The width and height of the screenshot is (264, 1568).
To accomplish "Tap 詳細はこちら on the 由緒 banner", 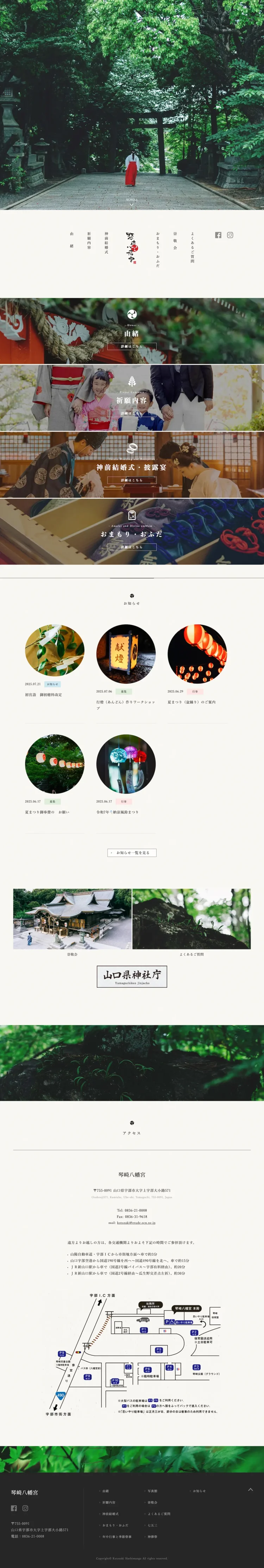I will click(132, 346).
